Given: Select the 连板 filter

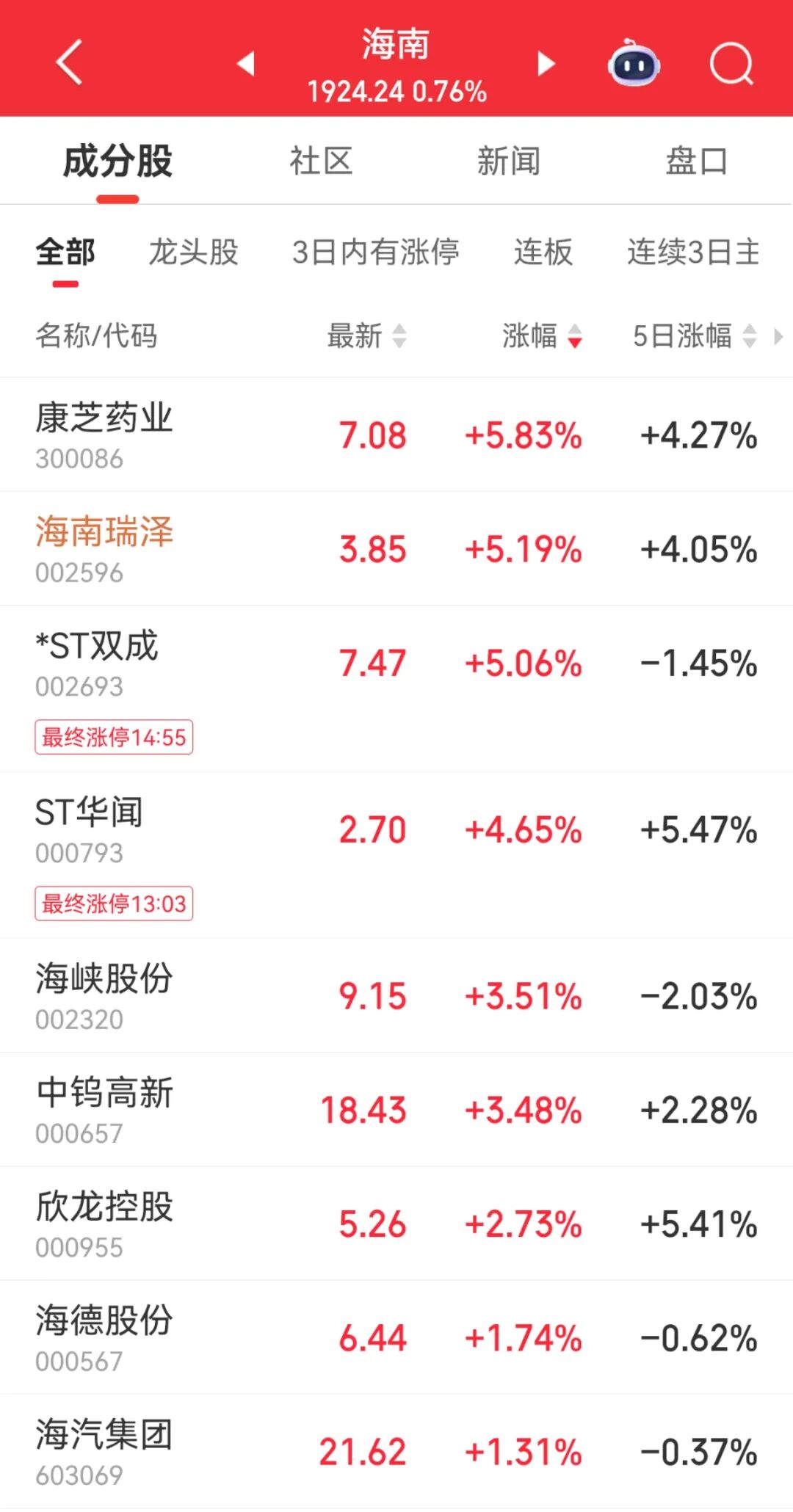Looking at the screenshot, I should tap(543, 252).
